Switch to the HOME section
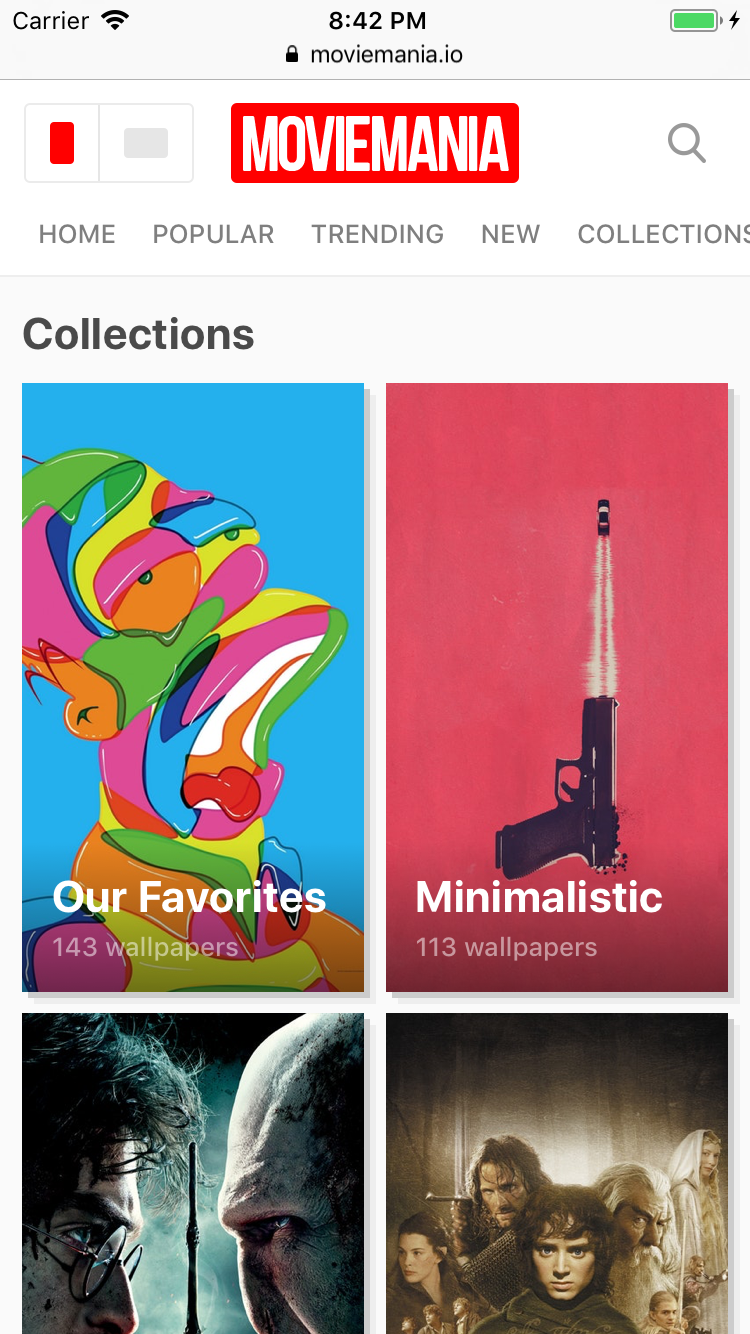Screen dimensions: 750x1334 pos(77,234)
